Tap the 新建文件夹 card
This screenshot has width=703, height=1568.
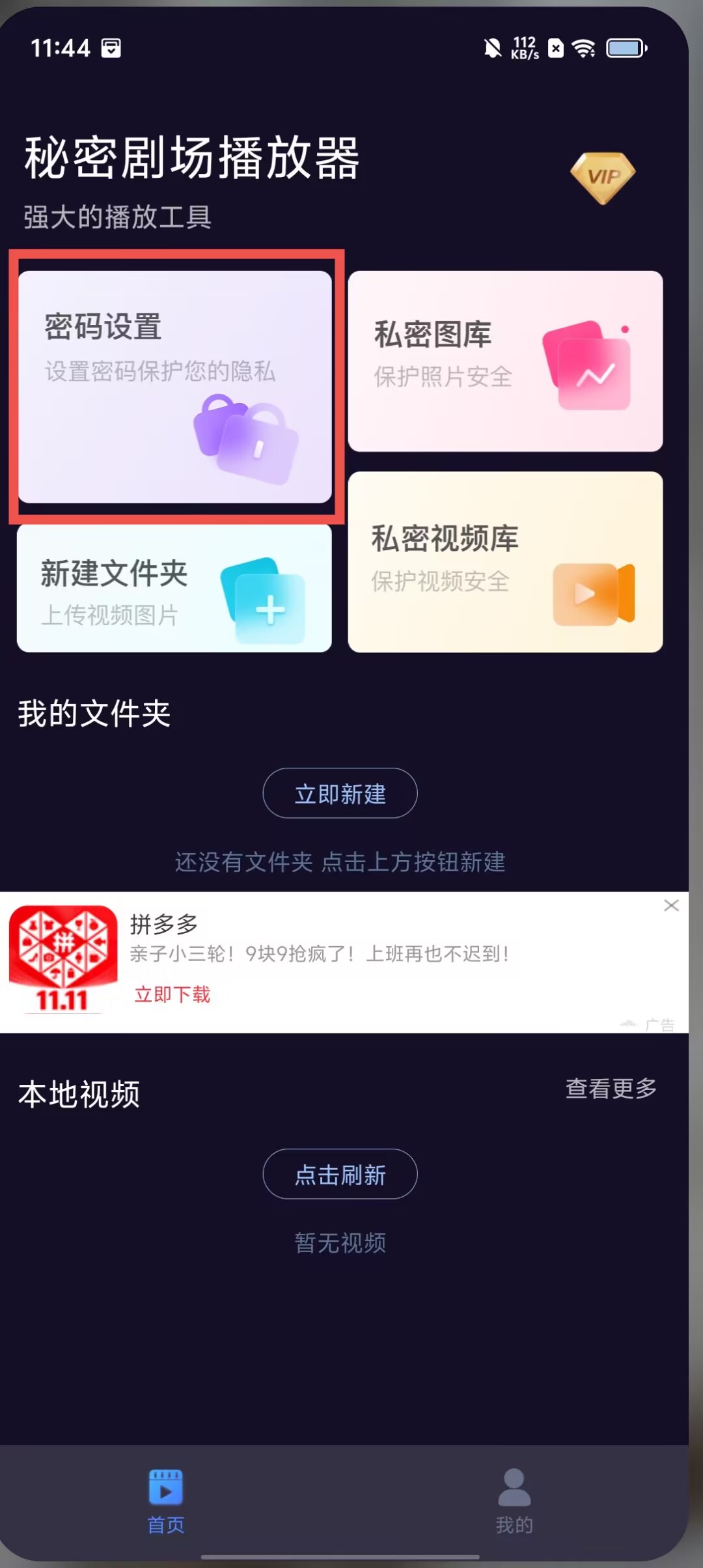(x=174, y=588)
